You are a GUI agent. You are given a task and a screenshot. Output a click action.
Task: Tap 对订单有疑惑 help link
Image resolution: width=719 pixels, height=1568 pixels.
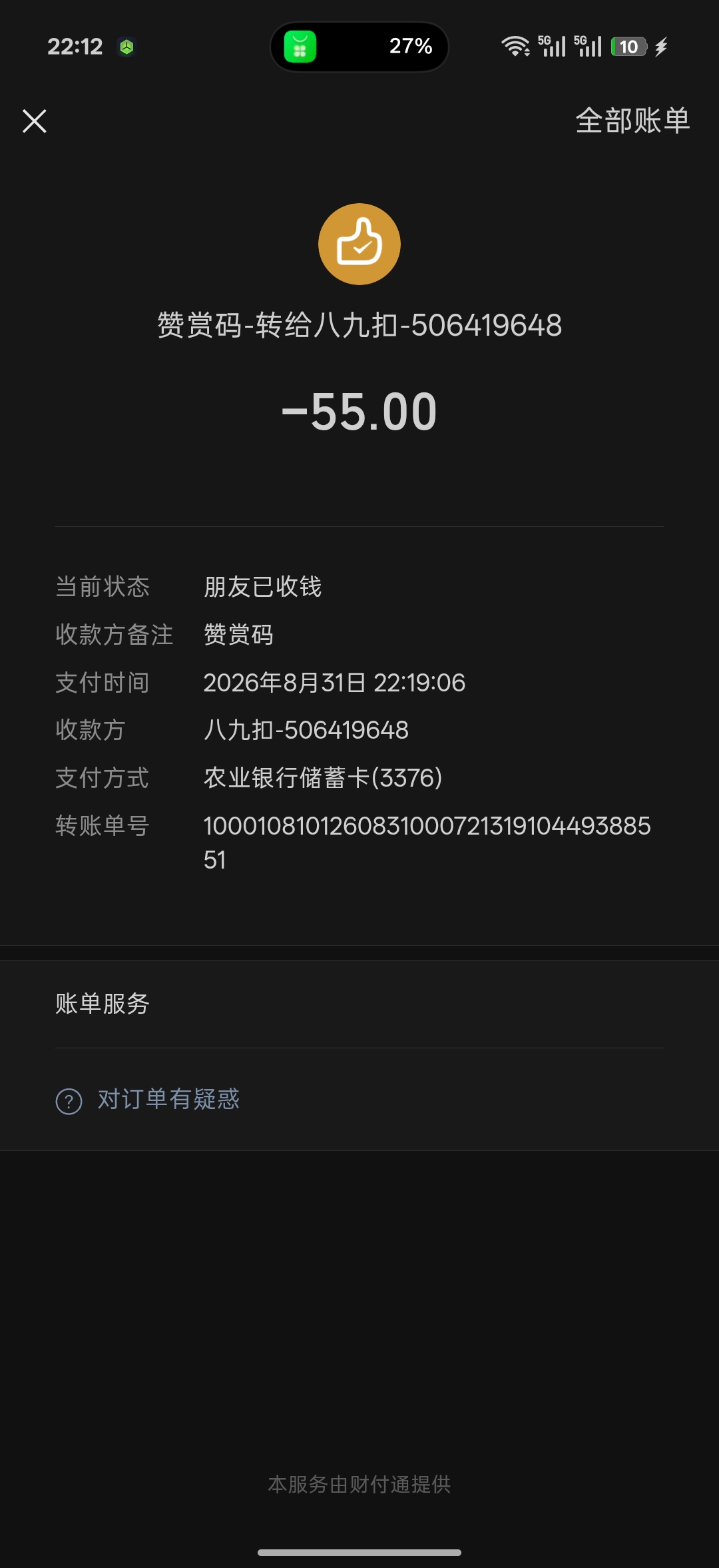click(x=148, y=1100)
